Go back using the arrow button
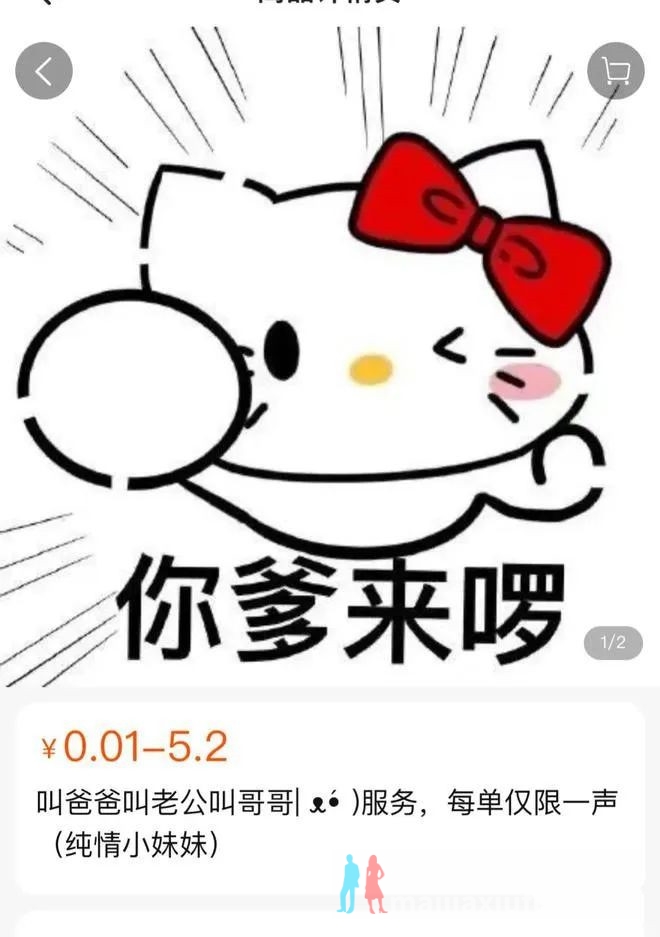The height and width of the screenshot is (937, 660). pyautogui.click(x=43, y=71)
